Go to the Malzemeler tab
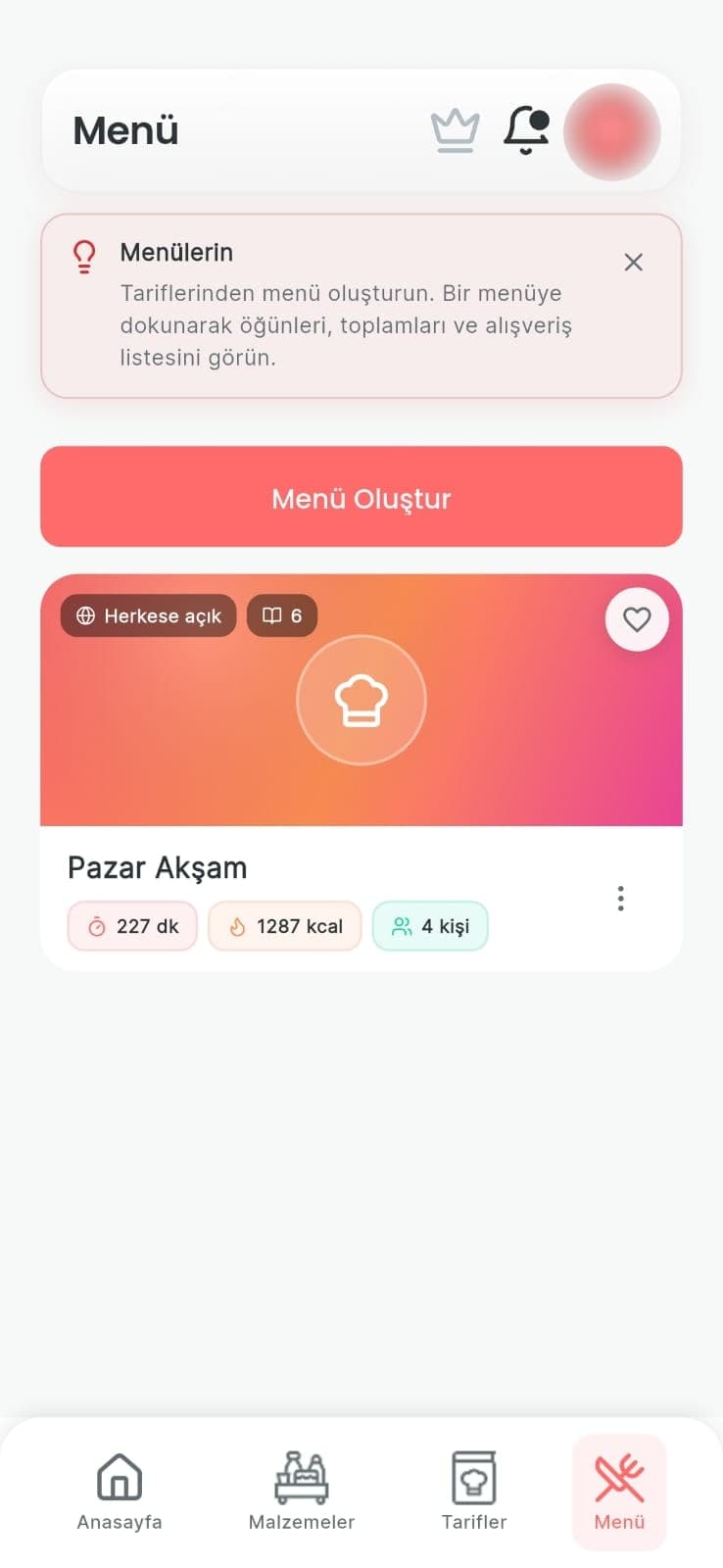 [x=301, y=1490]
